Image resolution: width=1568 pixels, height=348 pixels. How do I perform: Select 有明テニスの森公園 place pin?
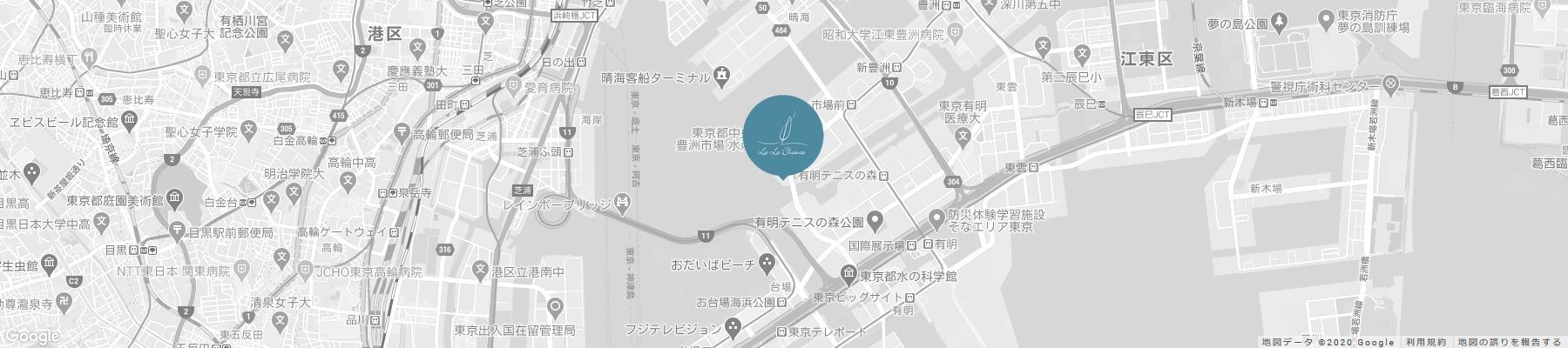point(876,221)
